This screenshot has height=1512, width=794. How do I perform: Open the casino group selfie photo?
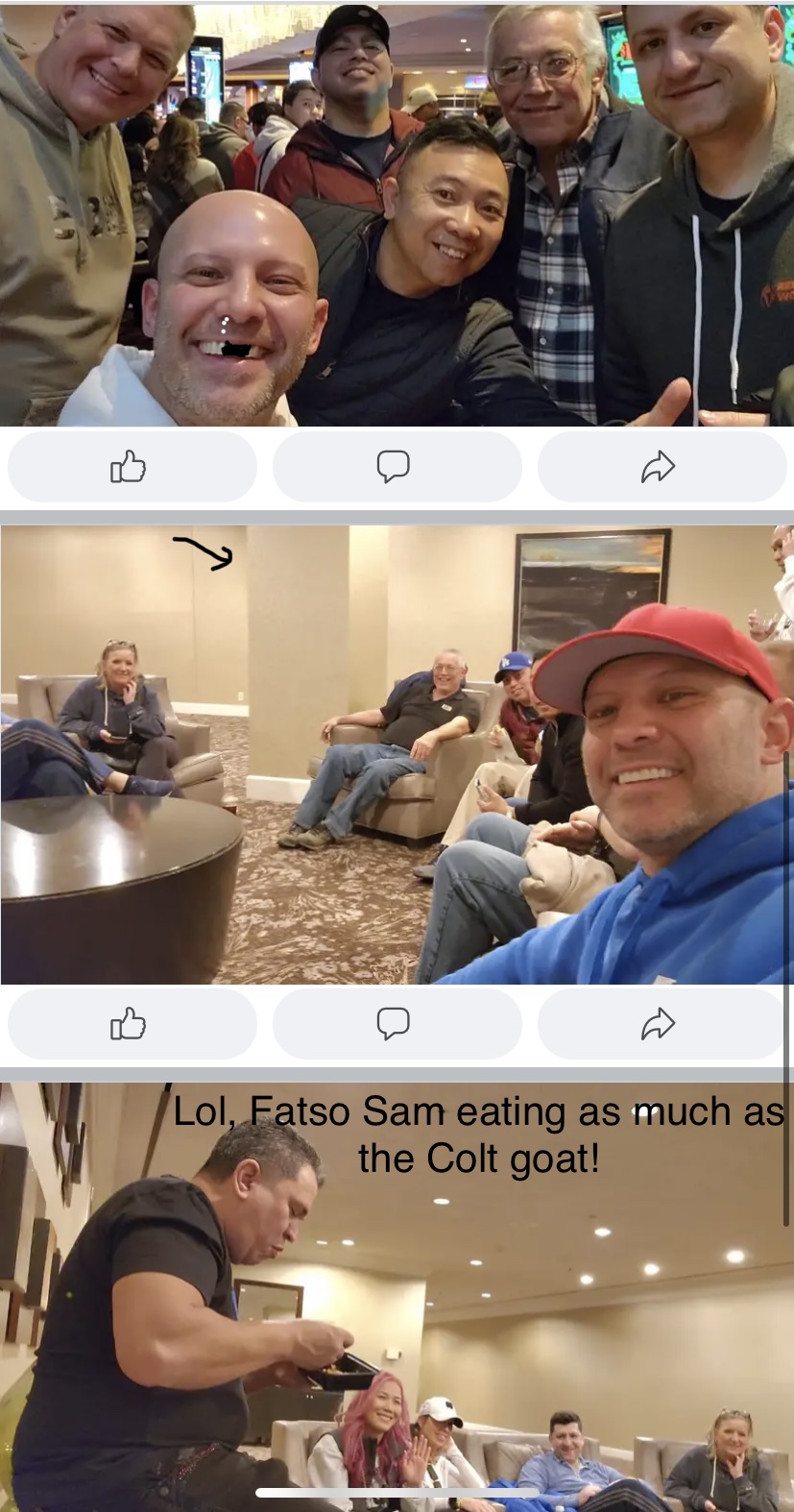(397, 211)
